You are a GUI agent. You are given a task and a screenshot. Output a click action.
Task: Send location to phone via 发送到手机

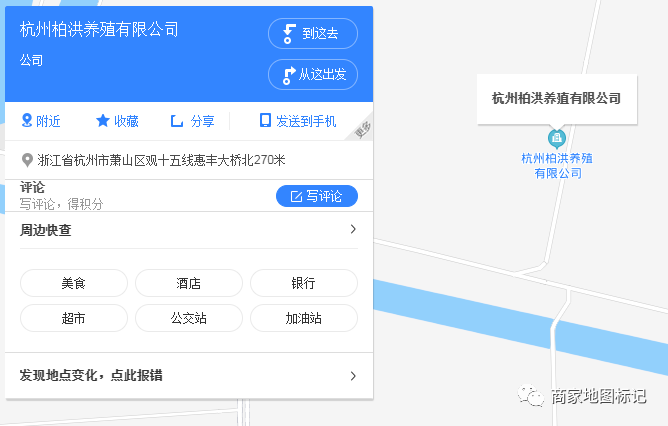coord(297,121)
